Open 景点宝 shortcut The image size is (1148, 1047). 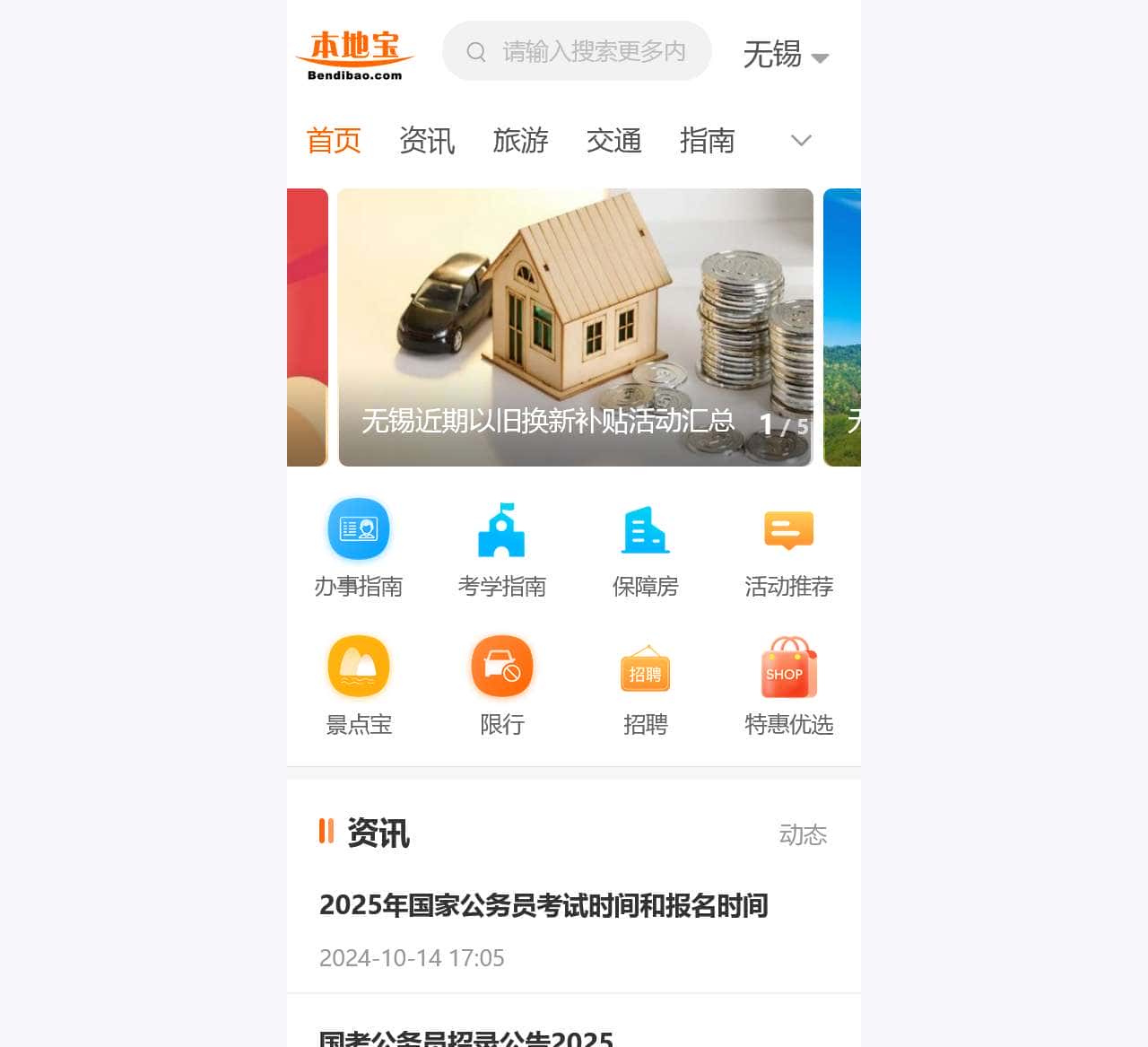359,685
